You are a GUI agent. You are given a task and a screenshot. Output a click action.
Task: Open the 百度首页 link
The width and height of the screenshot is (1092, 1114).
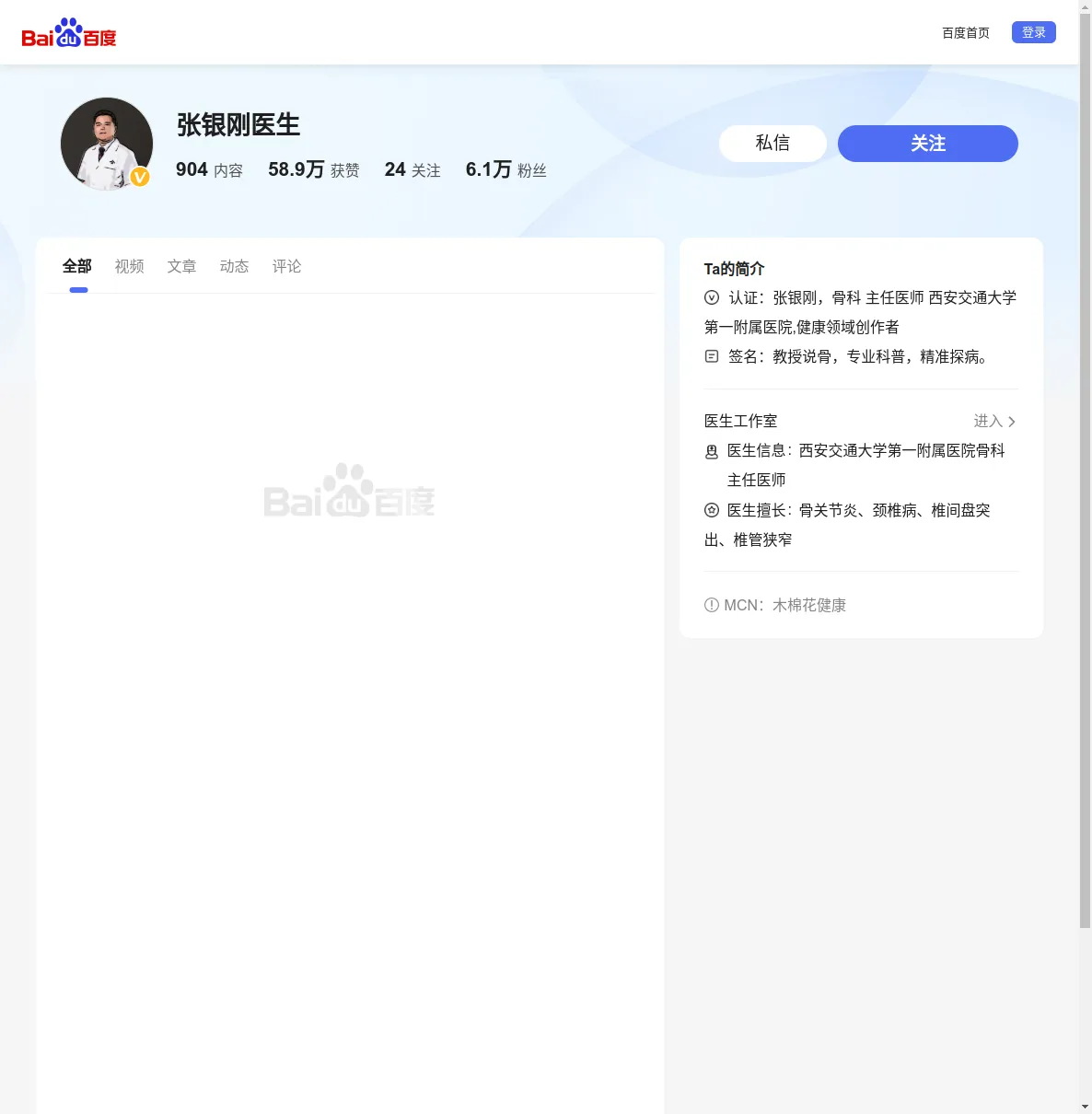pos(965,33)
